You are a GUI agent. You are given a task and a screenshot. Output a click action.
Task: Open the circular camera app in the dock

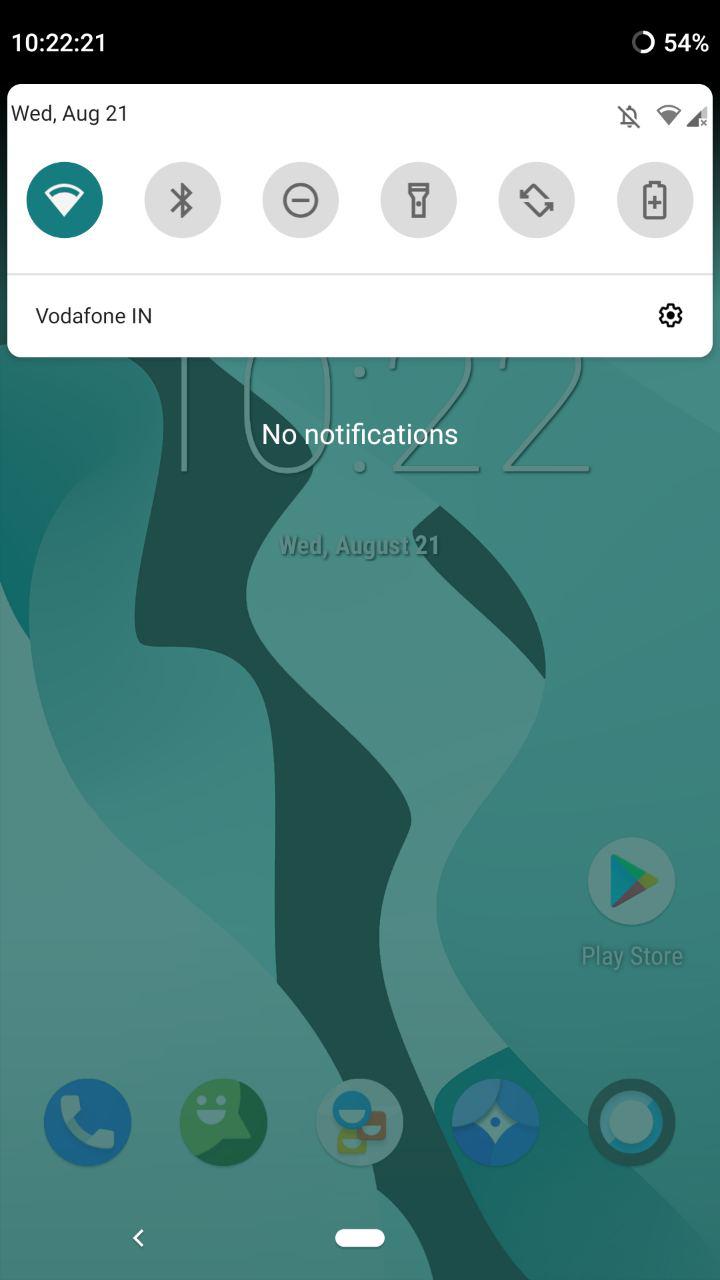point(631,1122)
